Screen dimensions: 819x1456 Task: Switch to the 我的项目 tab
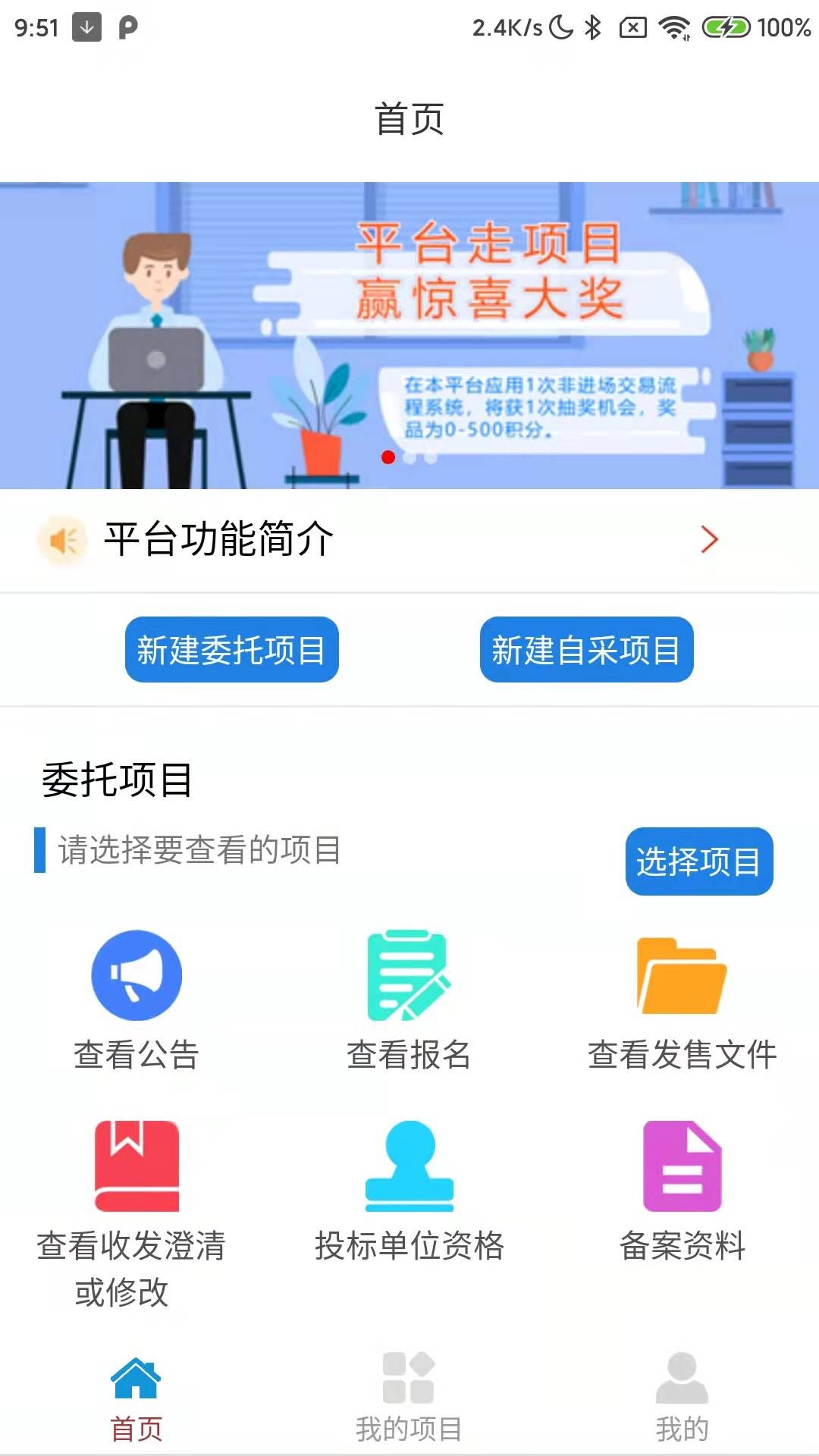tap(409, 1399)
